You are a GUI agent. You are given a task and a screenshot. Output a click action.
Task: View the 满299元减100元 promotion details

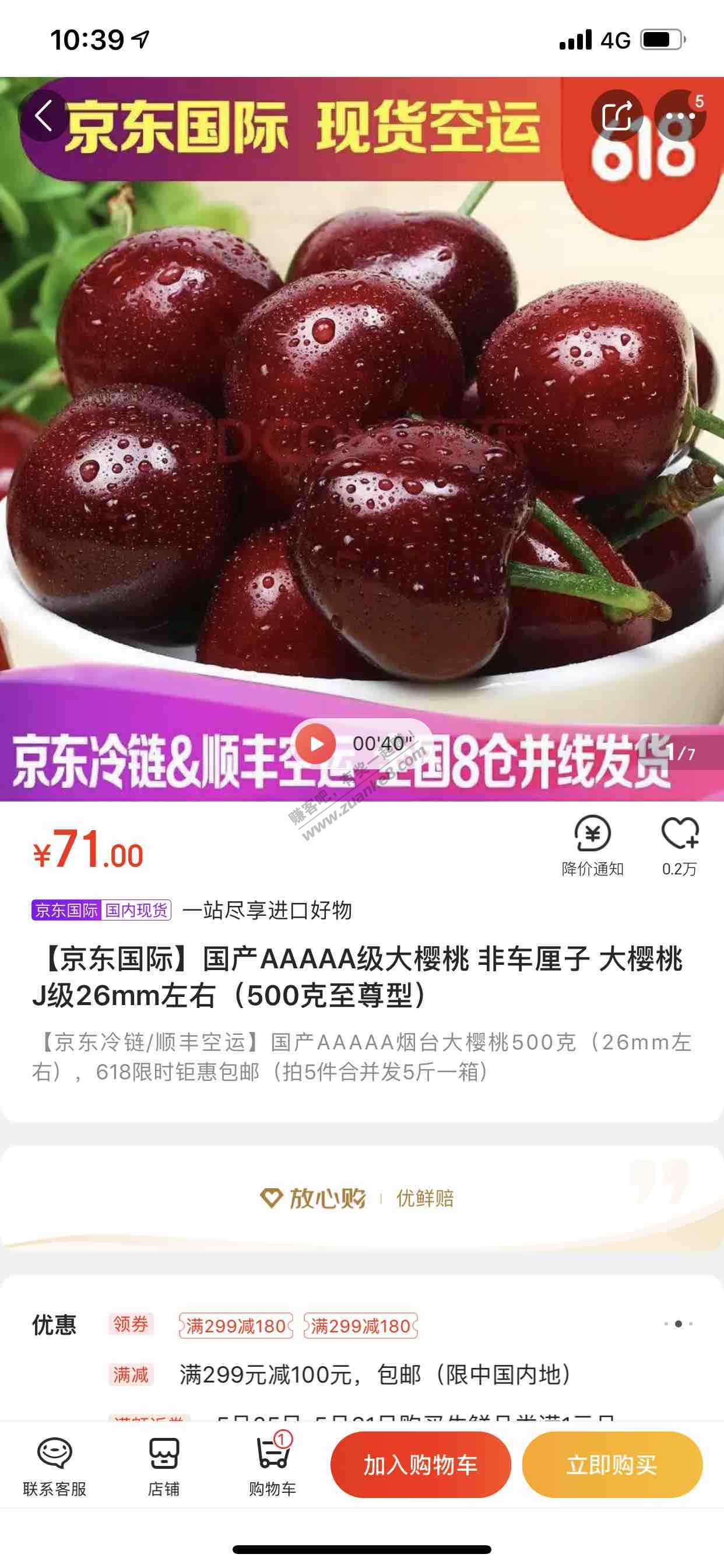[x=375, y=1375]
